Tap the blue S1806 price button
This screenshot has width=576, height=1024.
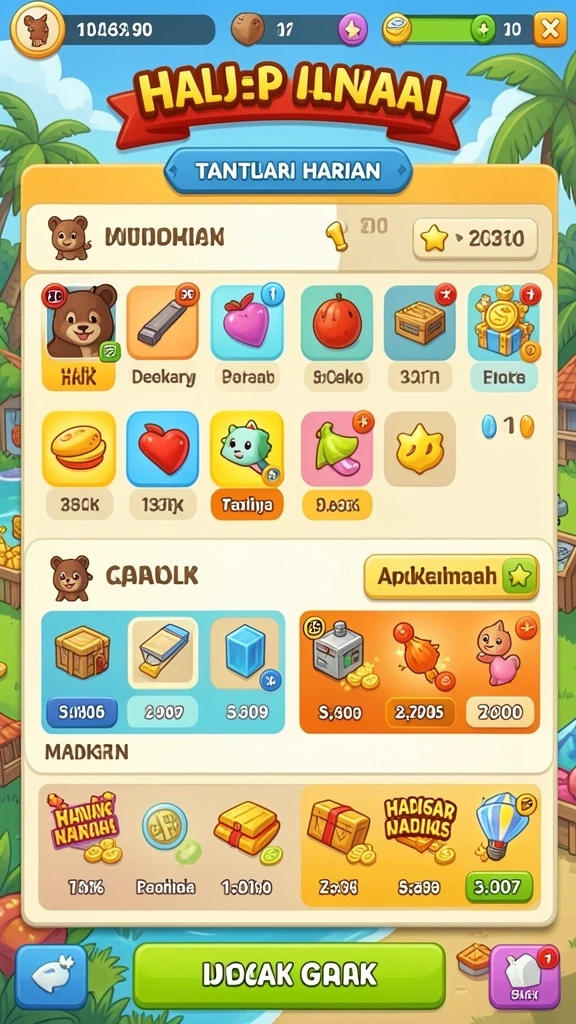point(82,712)
